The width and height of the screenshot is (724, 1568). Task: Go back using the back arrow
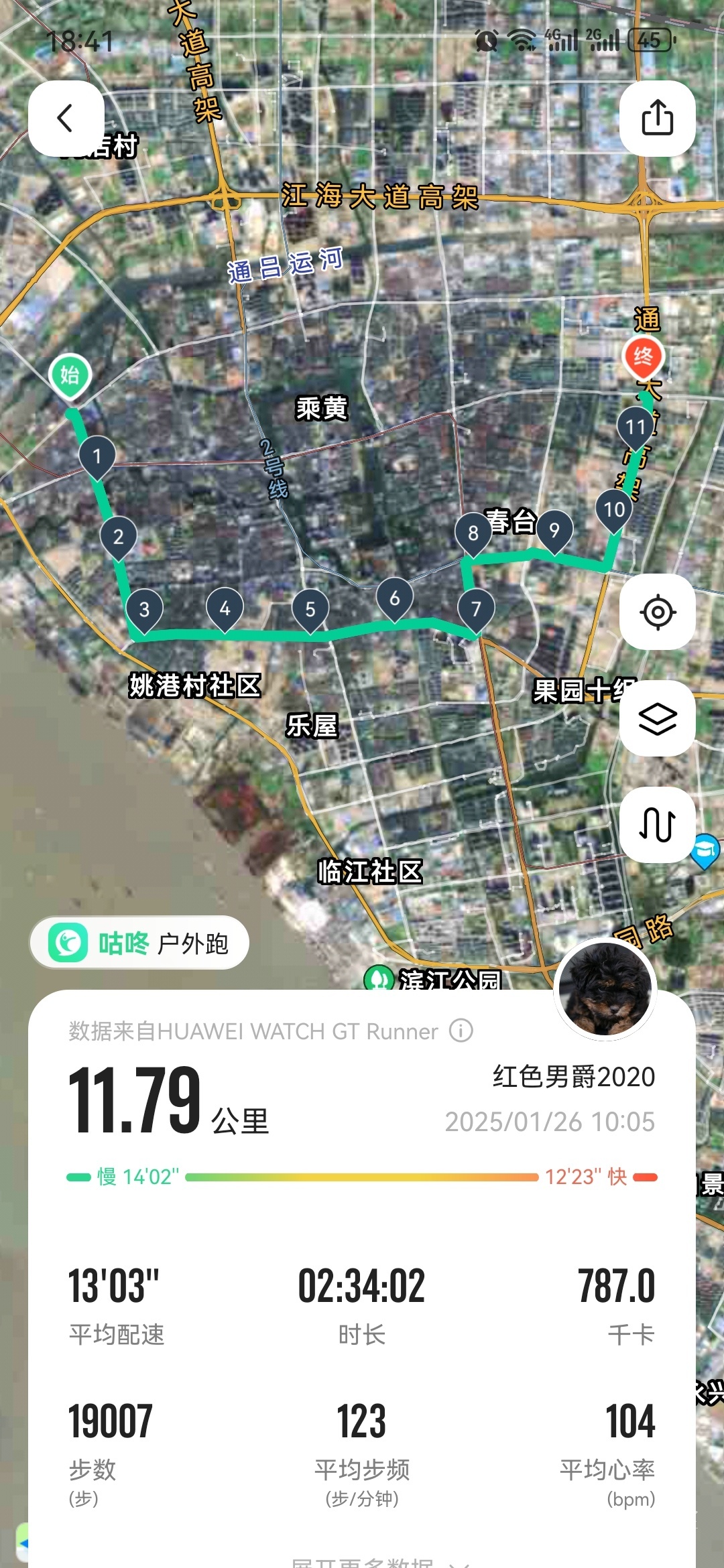66,119
